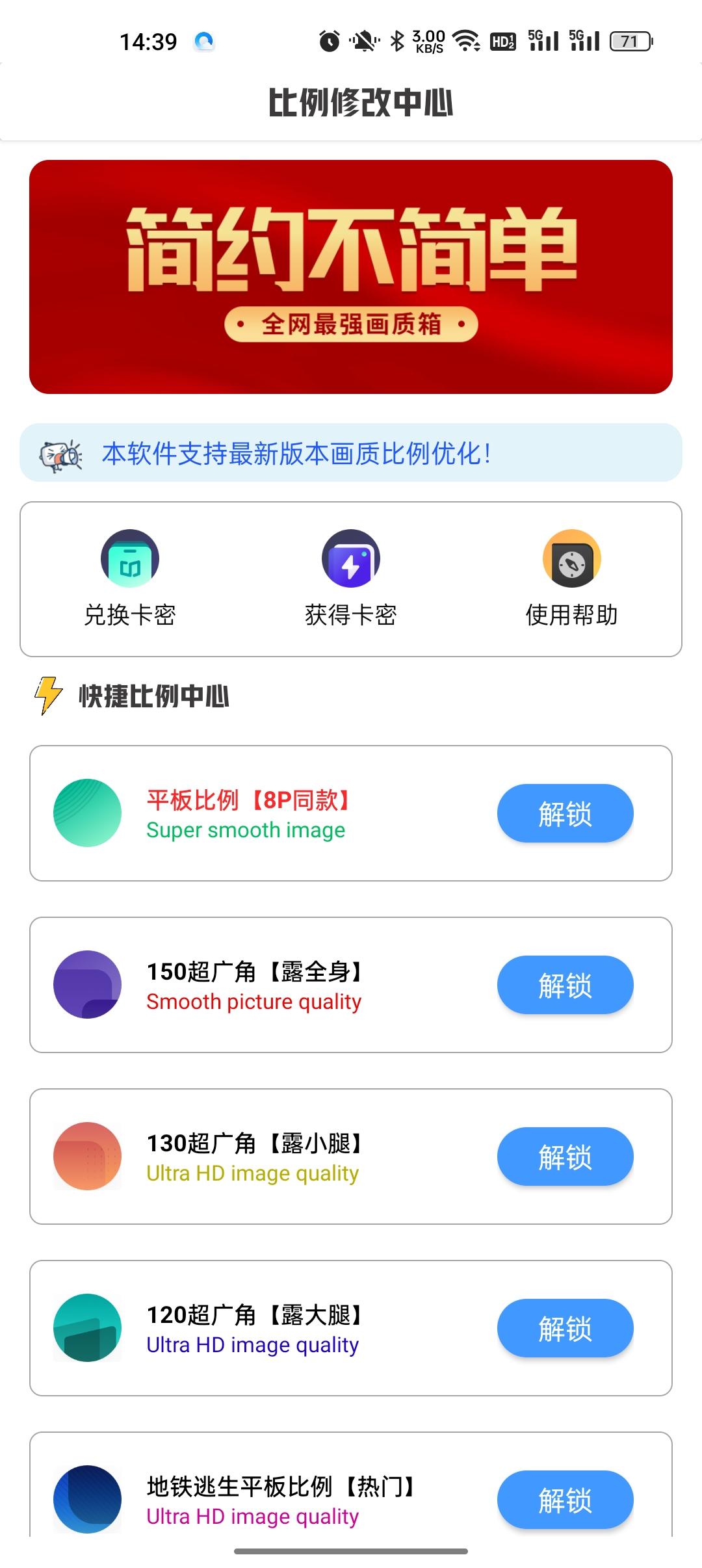Open 兑换卡密 to redeem a card key
702x1568 pixels.
pyautogui.click(x=130, y=577)
